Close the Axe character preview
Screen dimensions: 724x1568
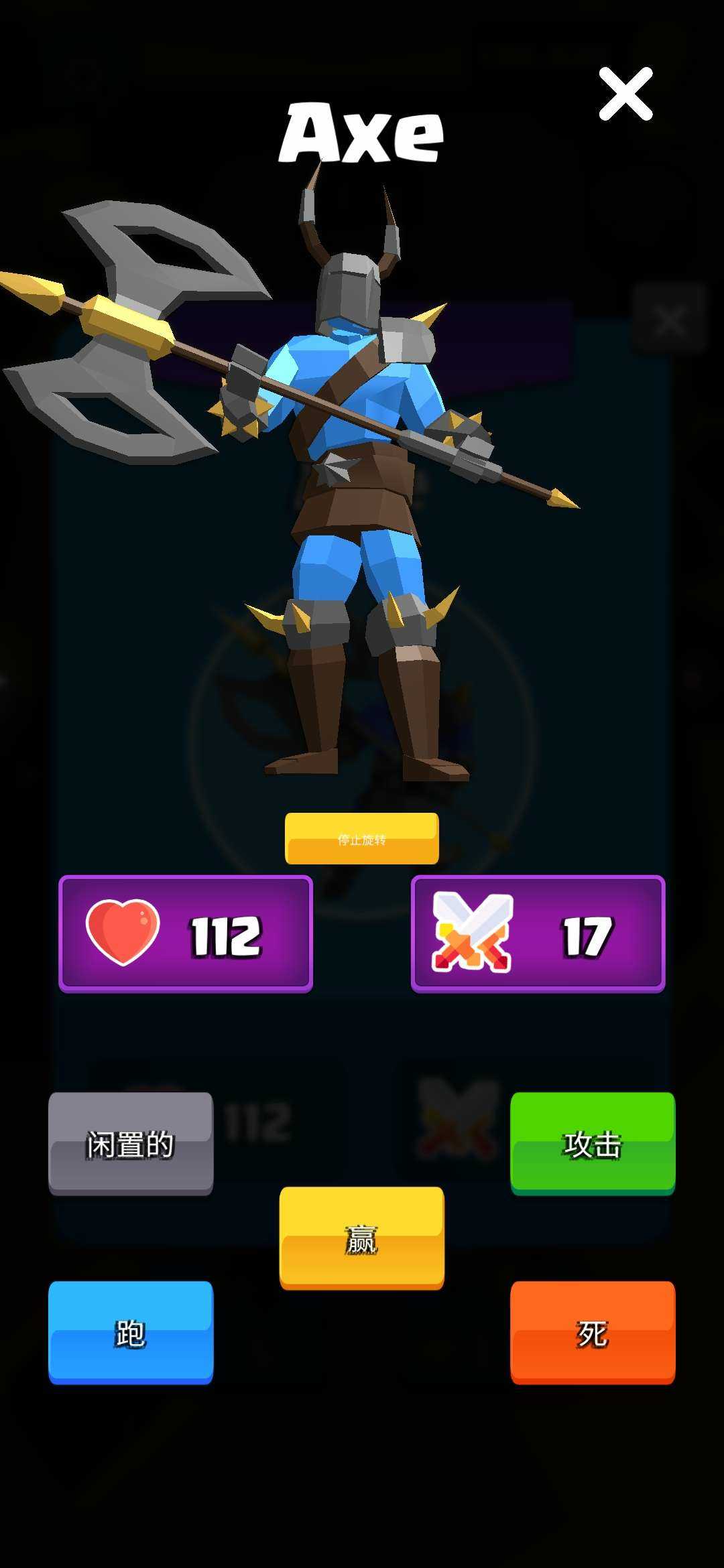[625, 94]
